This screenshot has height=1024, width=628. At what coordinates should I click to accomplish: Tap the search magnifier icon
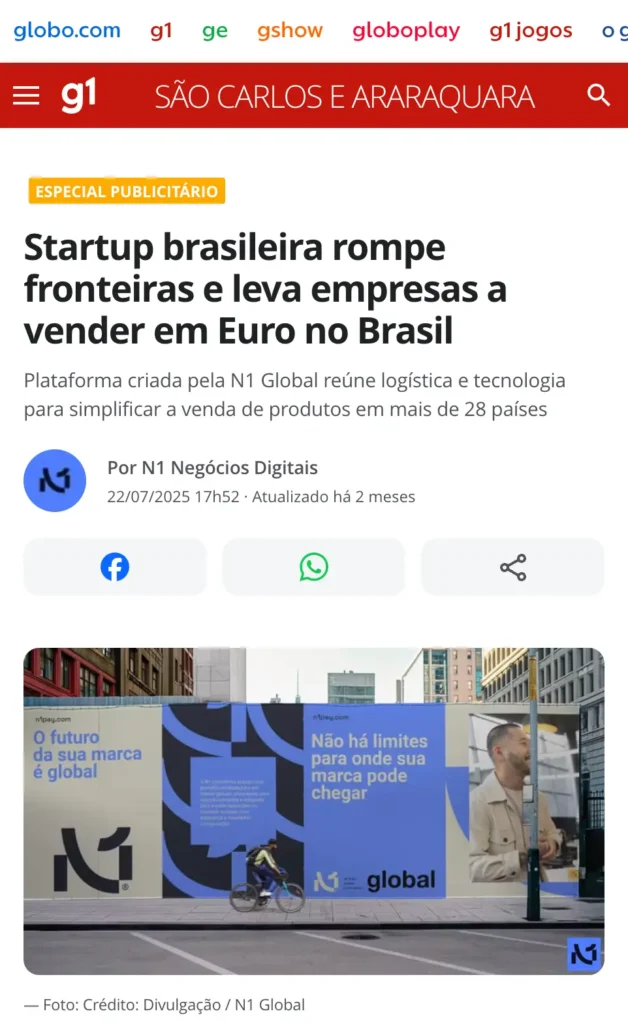[598, 95]
